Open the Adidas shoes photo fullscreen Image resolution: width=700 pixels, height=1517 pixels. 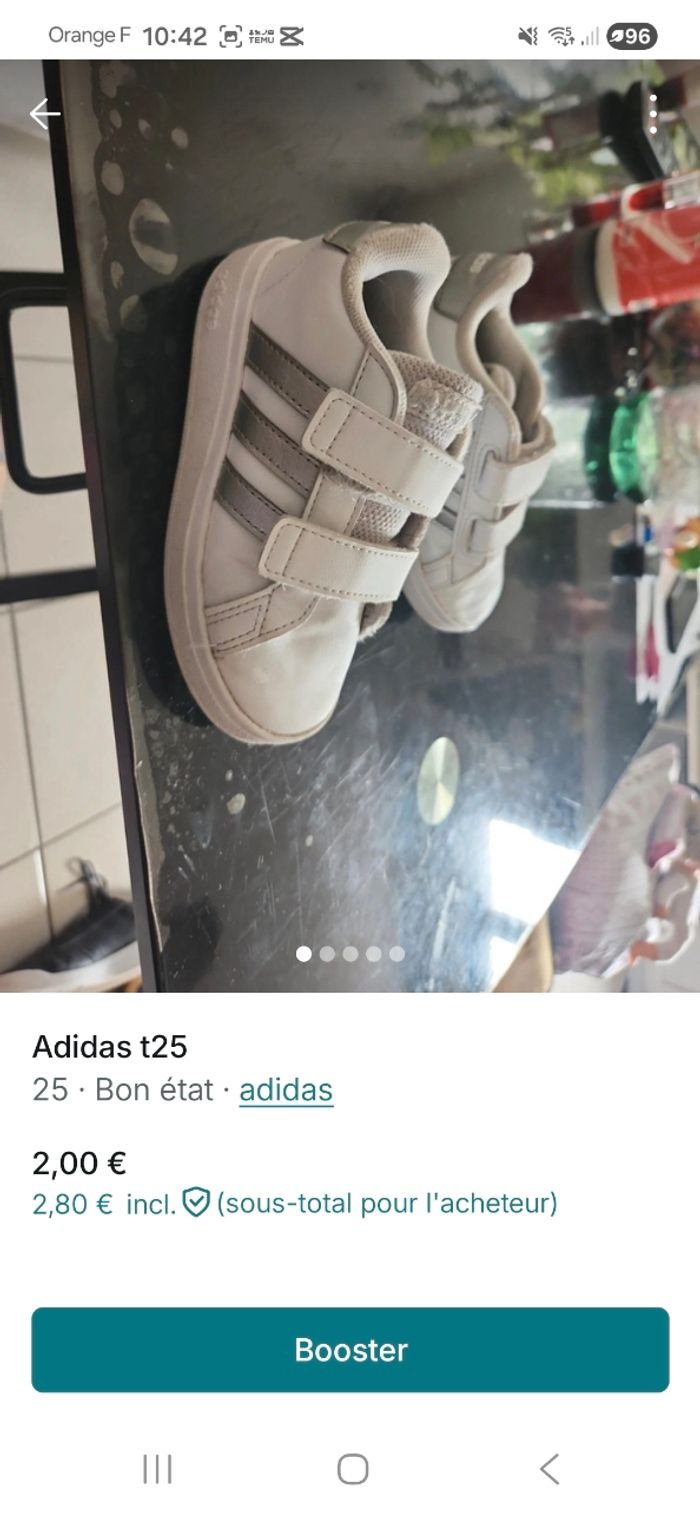[x=350, y=500]
